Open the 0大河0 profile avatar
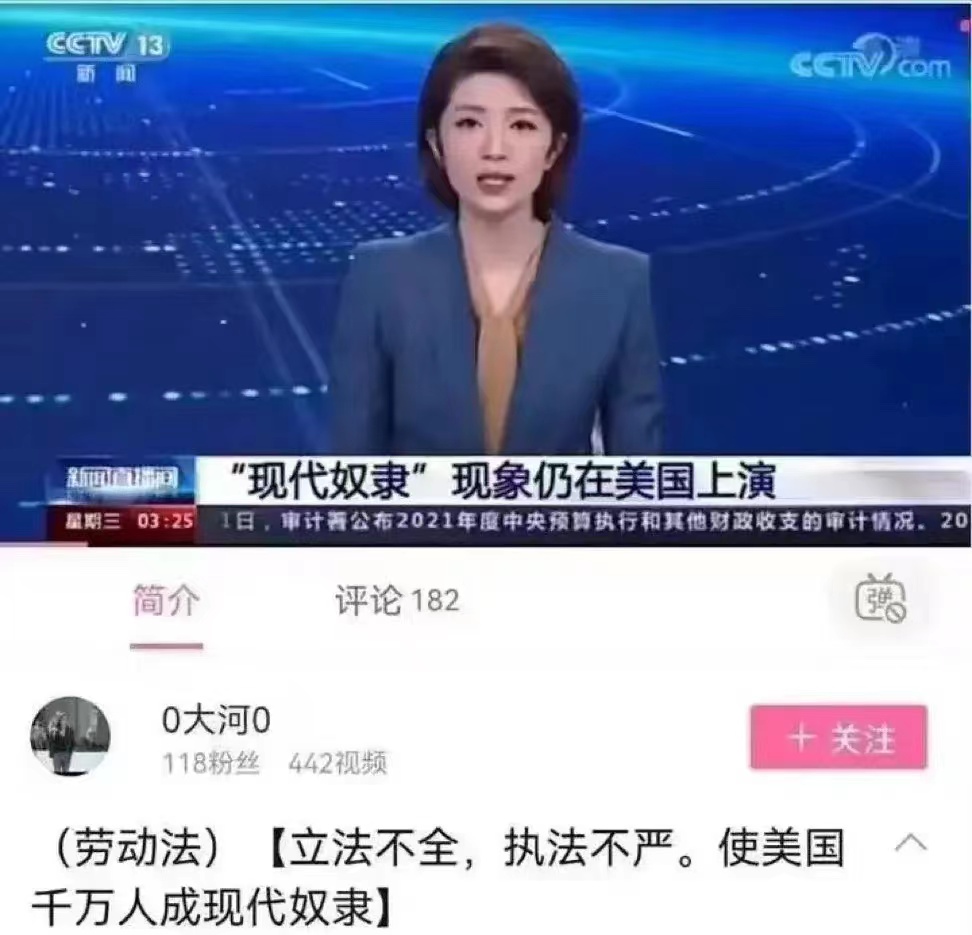 tap(70, 737)
